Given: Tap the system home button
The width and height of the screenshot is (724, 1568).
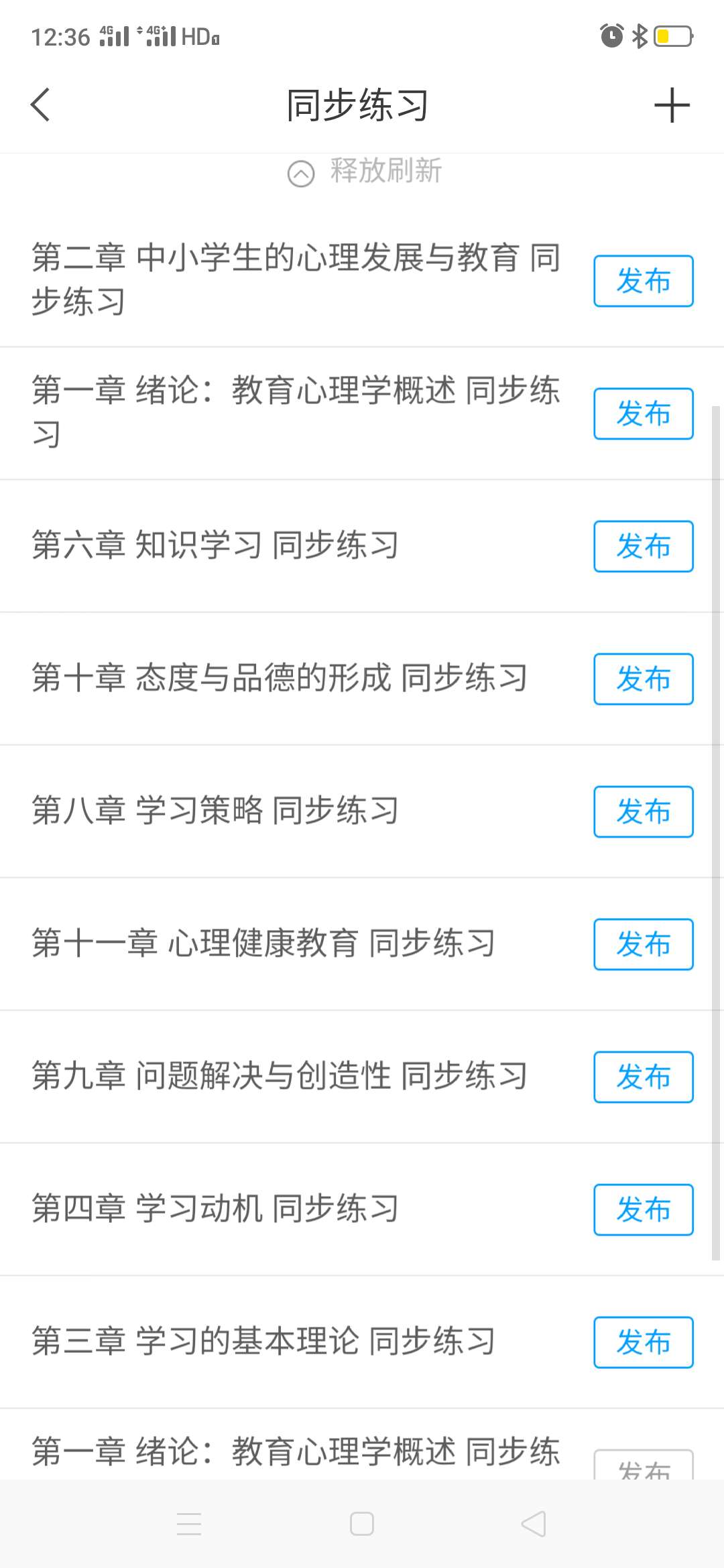Looking at the screenshot, I should [362, 1524].
